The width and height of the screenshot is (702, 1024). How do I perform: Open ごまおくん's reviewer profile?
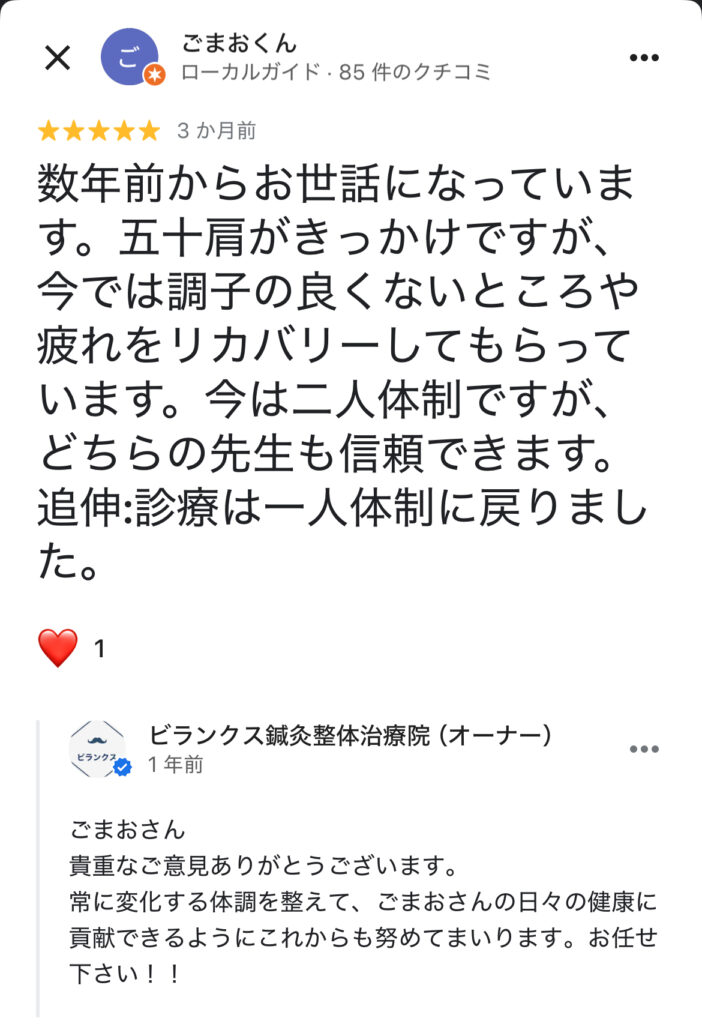click(131, 57)
